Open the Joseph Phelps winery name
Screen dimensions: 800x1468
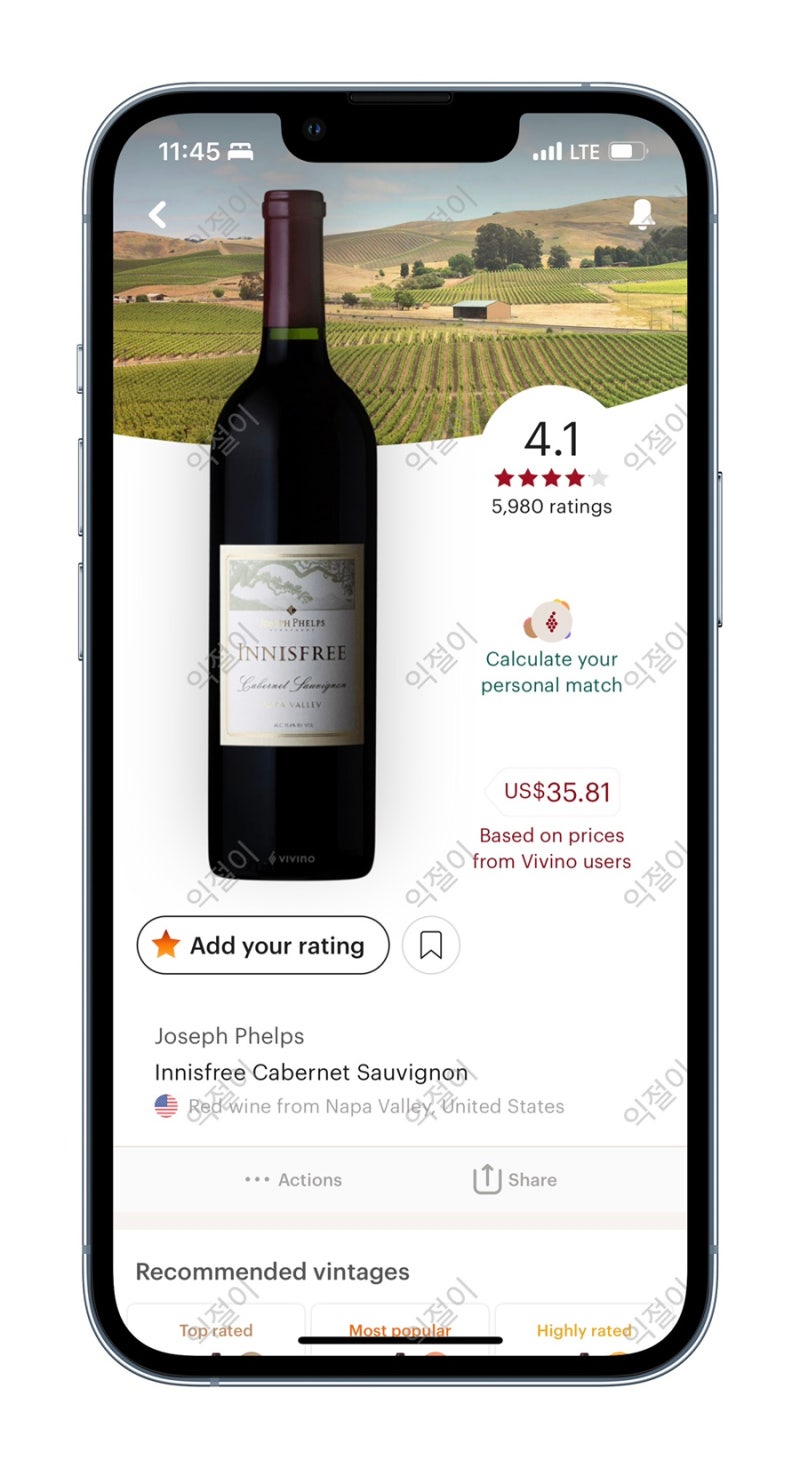tap(229, 1036)
